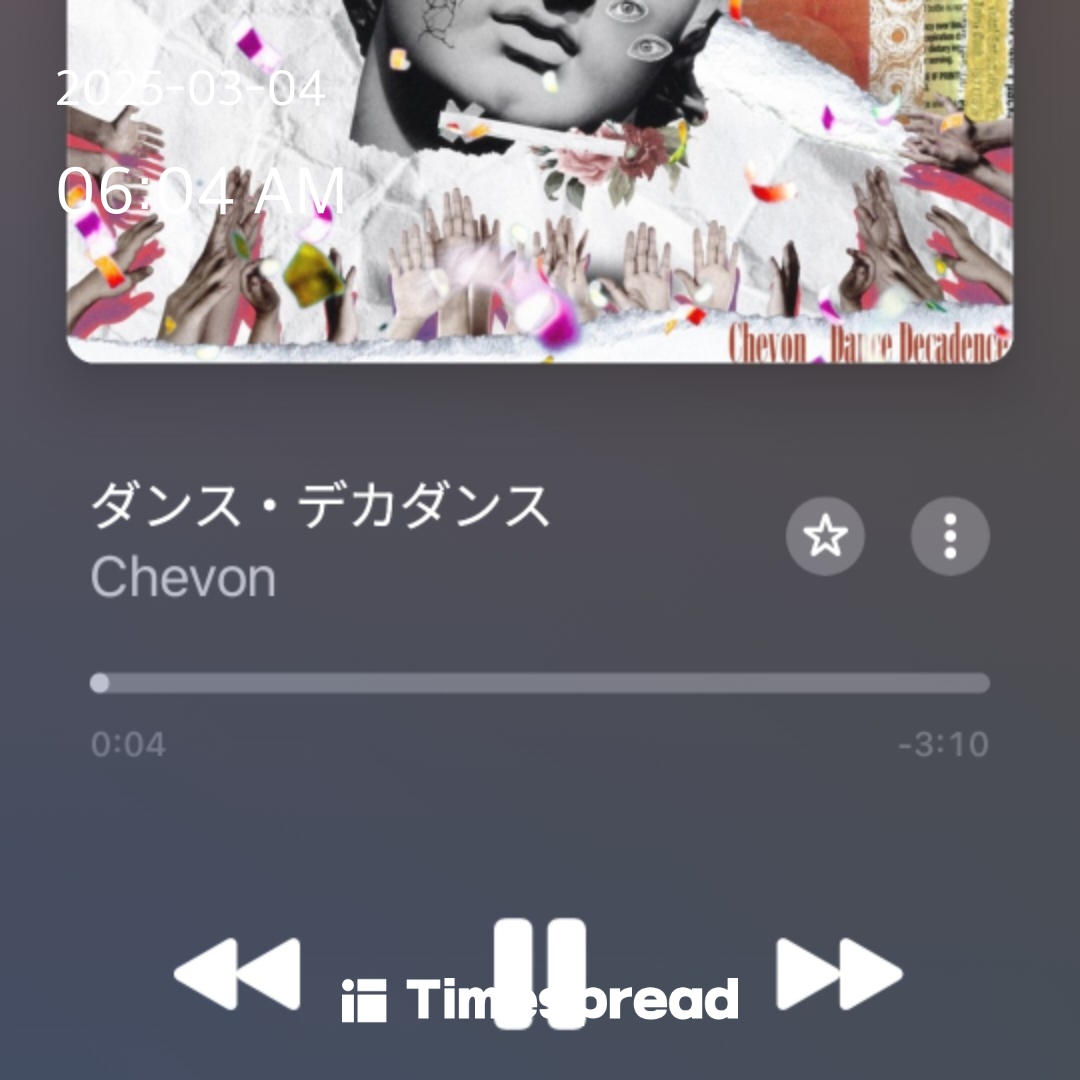Viewport: 1080px width, 1080px height.
Task: Tap the playback progress bar to seek
Action: 540,683
